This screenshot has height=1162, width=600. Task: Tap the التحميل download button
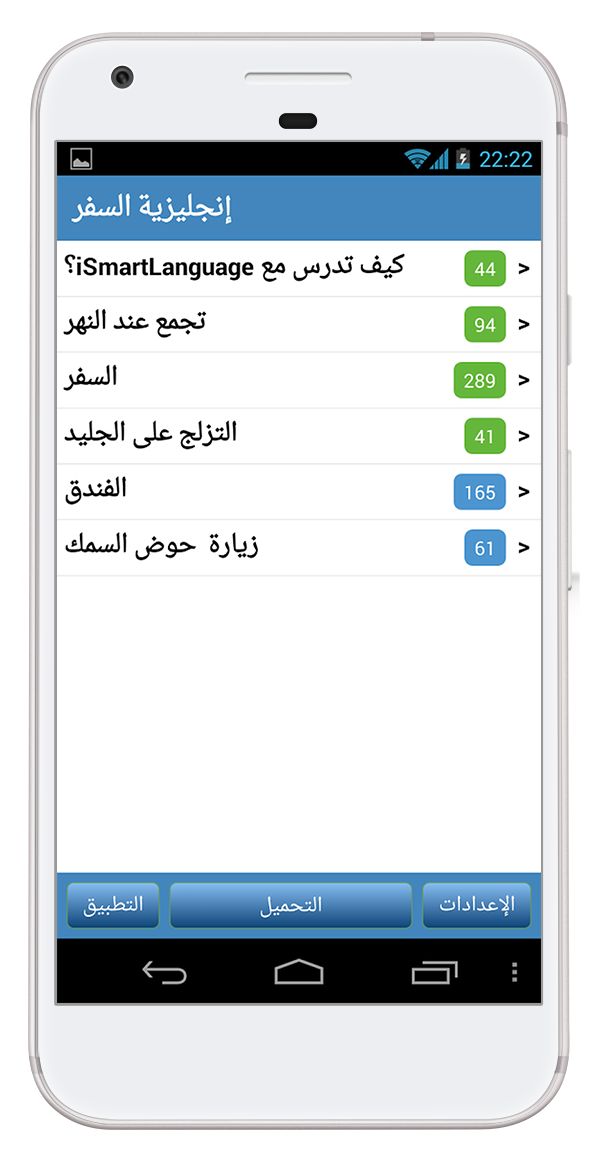(290, 905)
